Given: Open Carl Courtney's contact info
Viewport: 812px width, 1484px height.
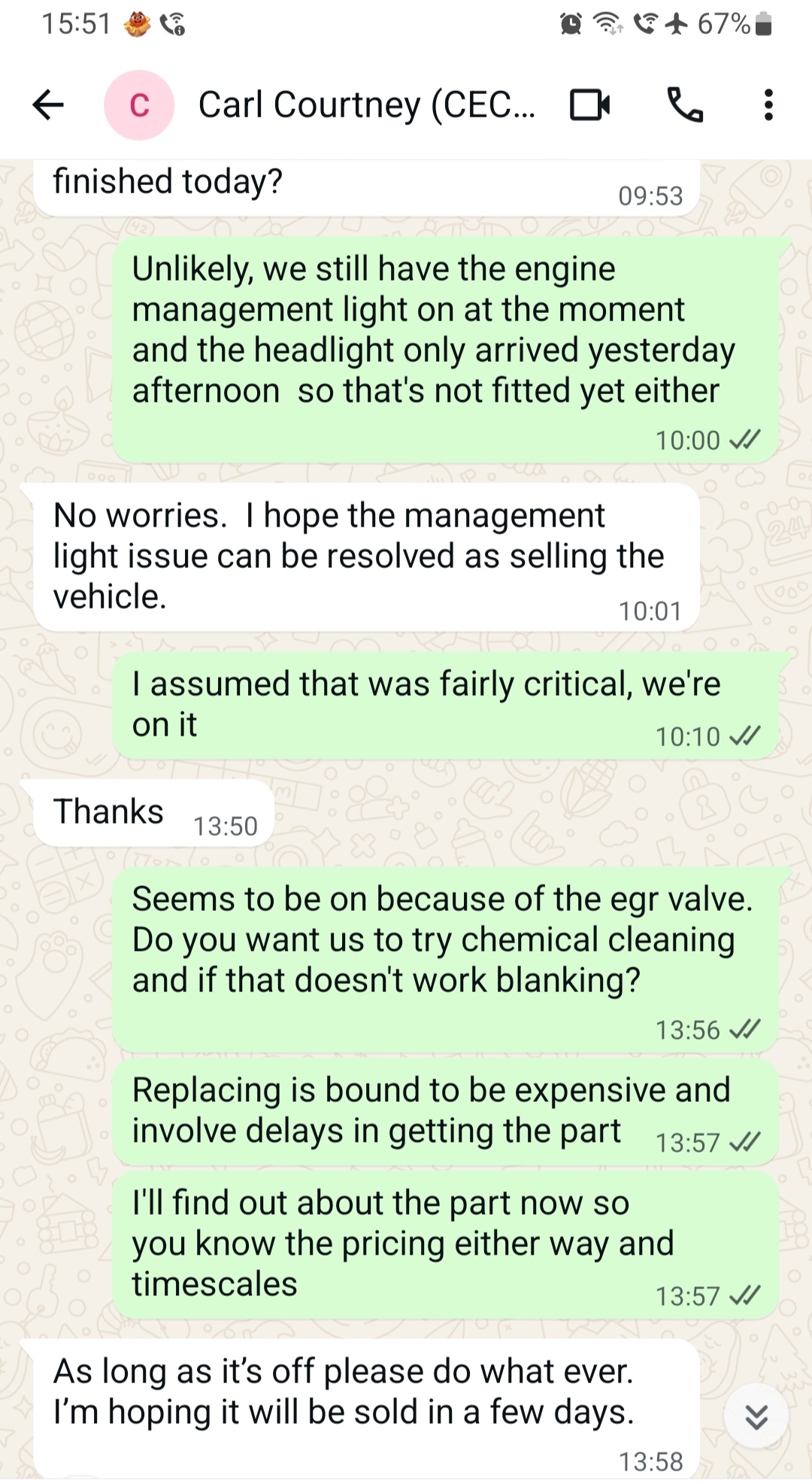Looking at the screenshot, I should (x=366, y=105).
